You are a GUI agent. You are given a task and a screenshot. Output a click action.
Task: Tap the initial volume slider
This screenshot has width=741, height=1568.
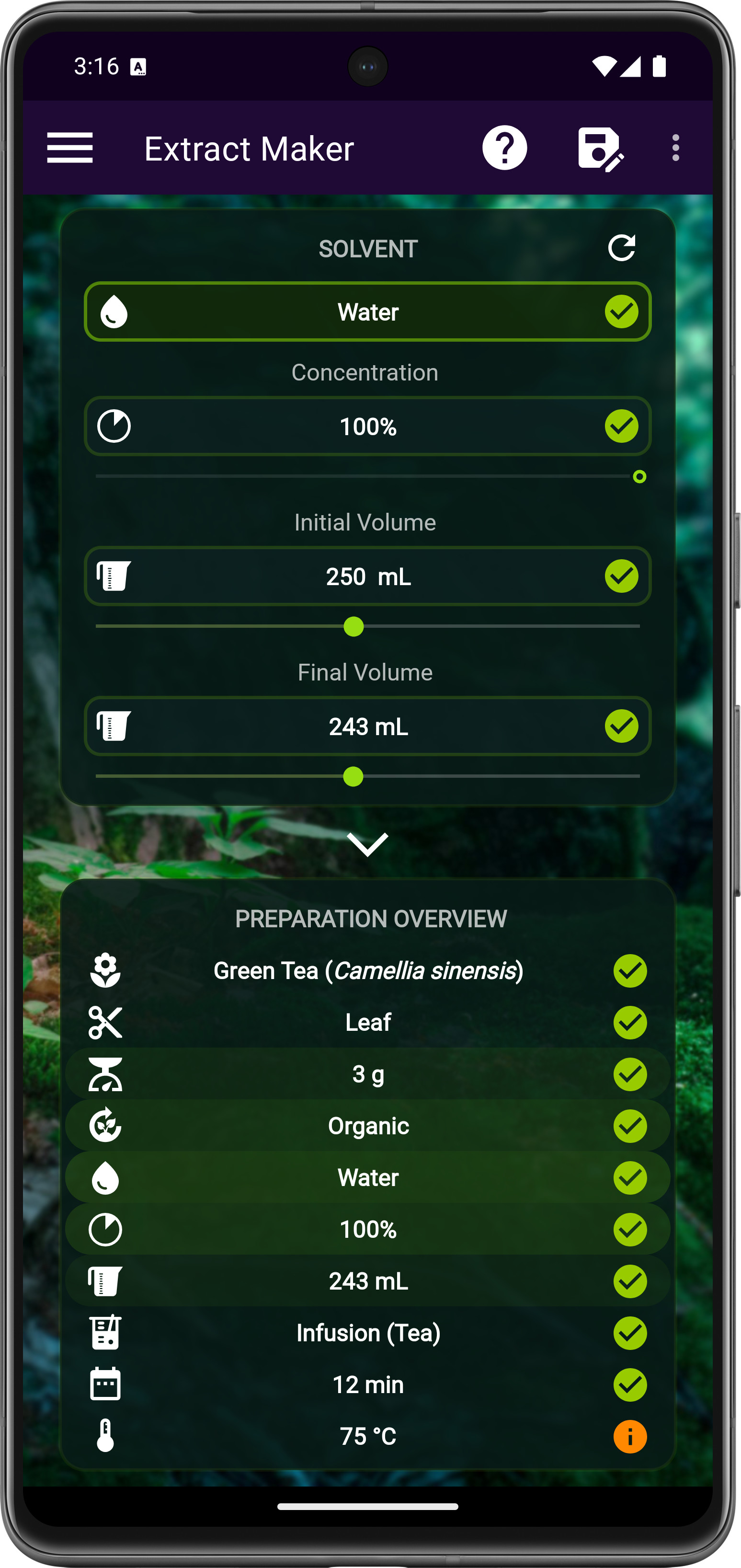point(353,626)
